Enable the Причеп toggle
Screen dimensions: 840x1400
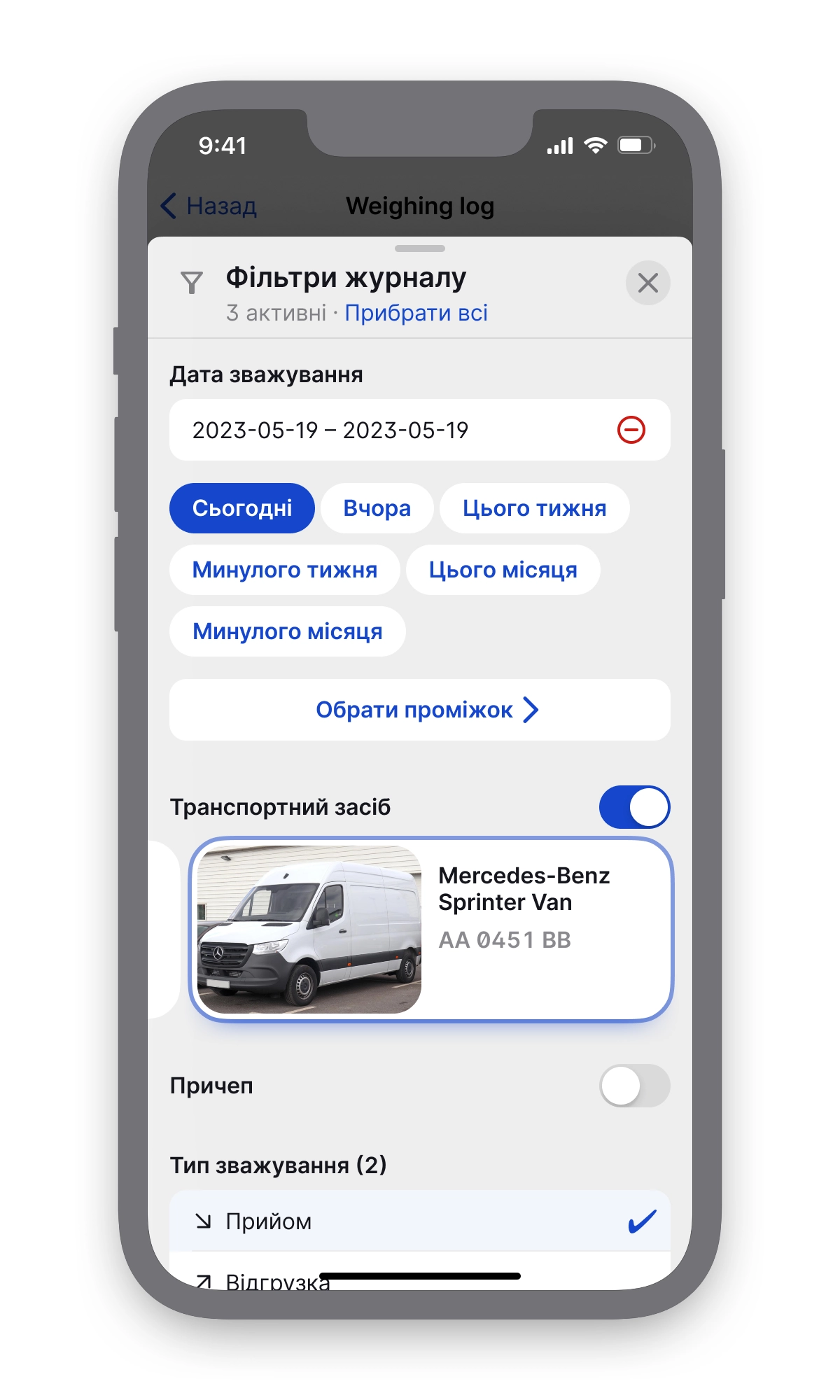(x=634, y=1086)
